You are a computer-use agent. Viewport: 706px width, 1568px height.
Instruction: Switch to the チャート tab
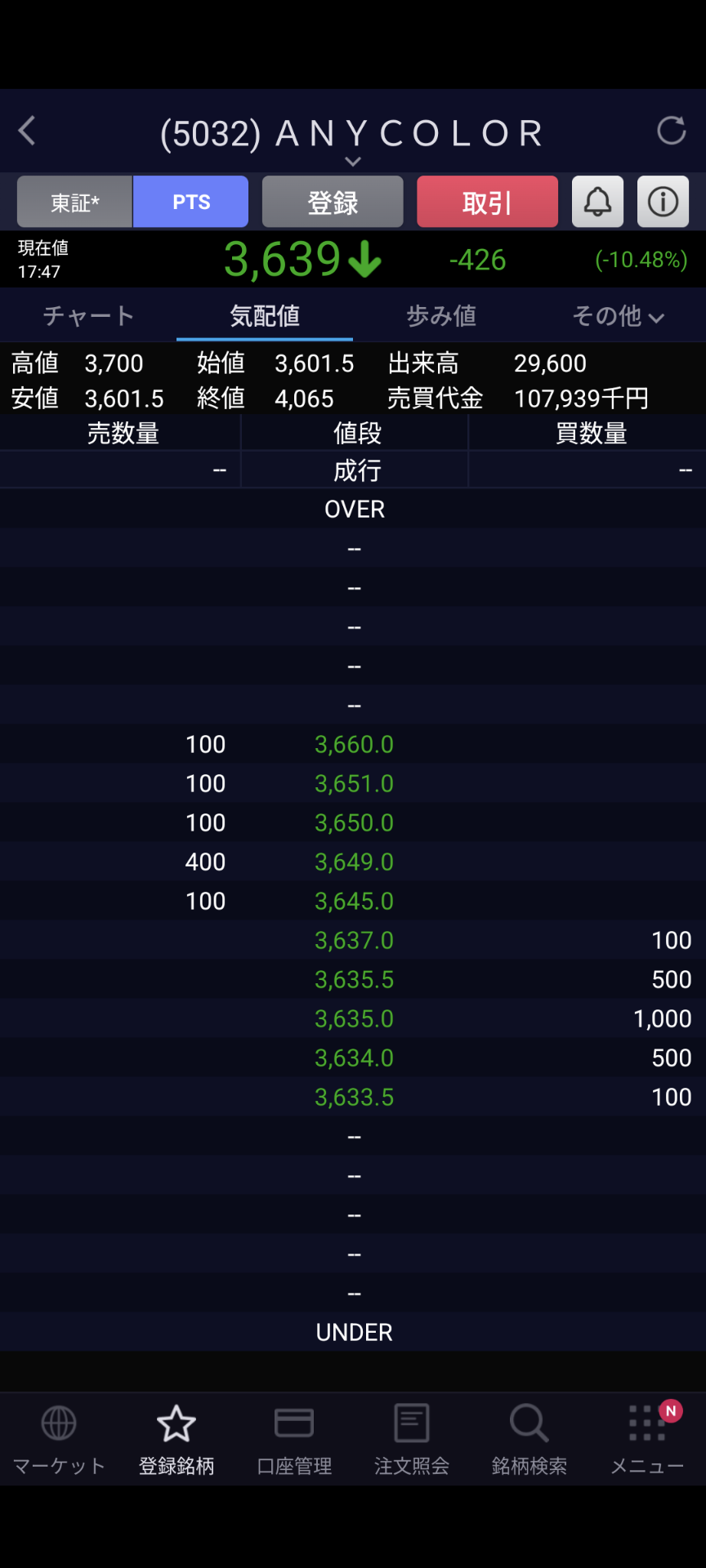pos(88,316)
